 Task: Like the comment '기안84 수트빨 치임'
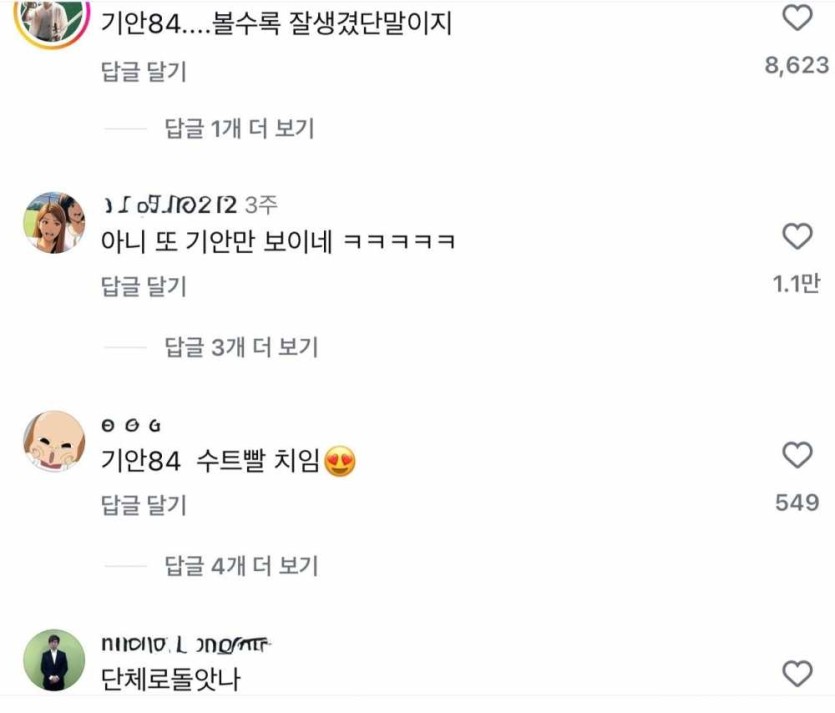(x=796, y=456)
